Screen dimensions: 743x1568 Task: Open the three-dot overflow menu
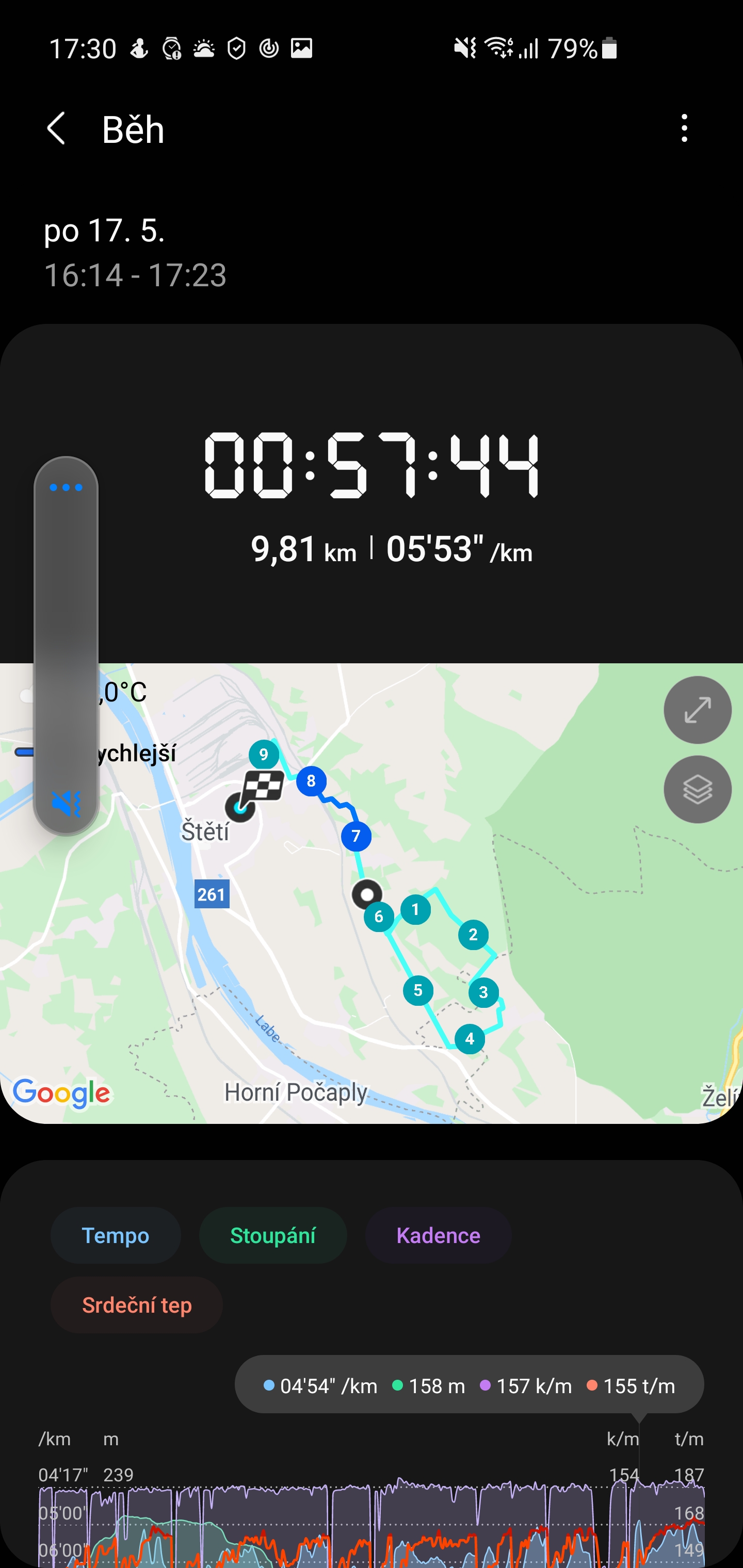[684, 128]
